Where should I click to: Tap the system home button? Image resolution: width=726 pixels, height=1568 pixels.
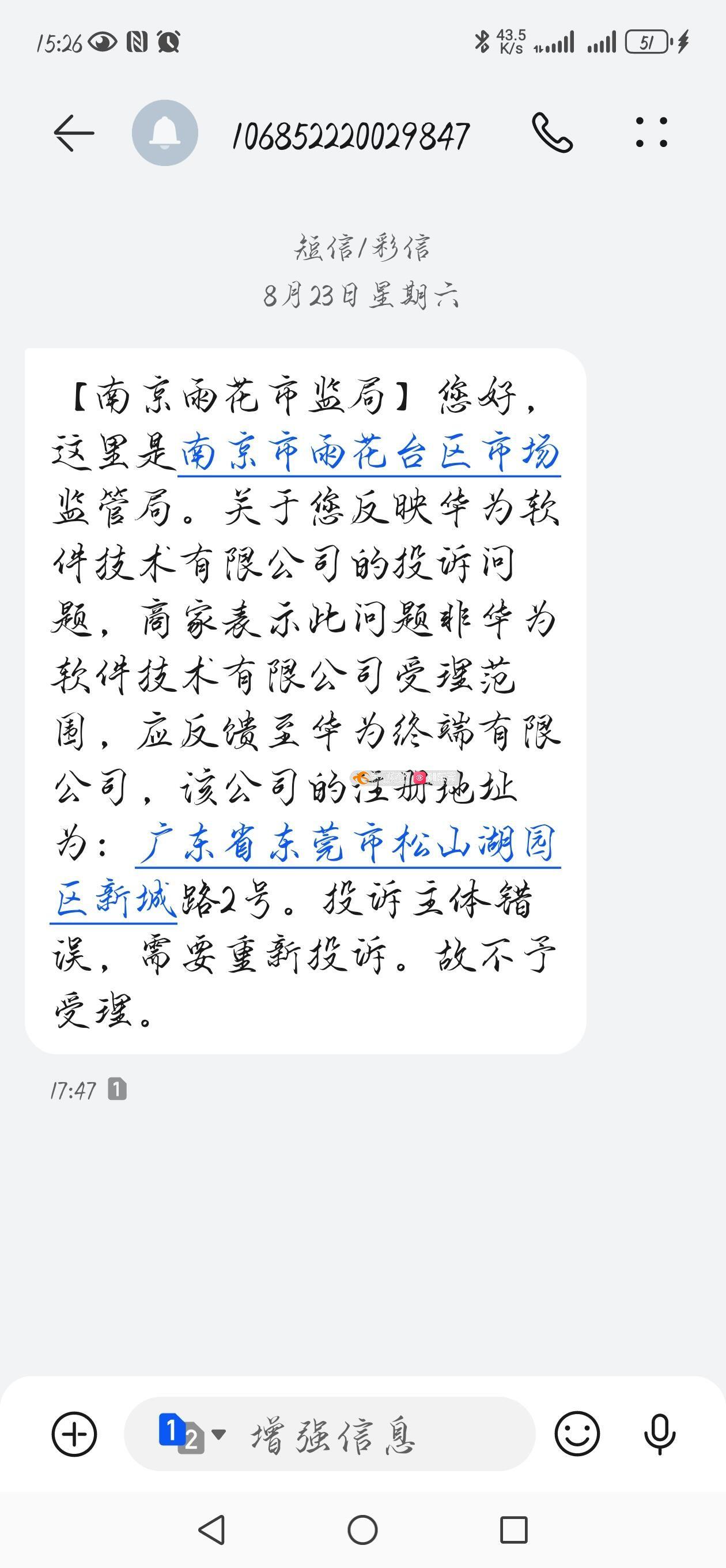click(362, 1529)
